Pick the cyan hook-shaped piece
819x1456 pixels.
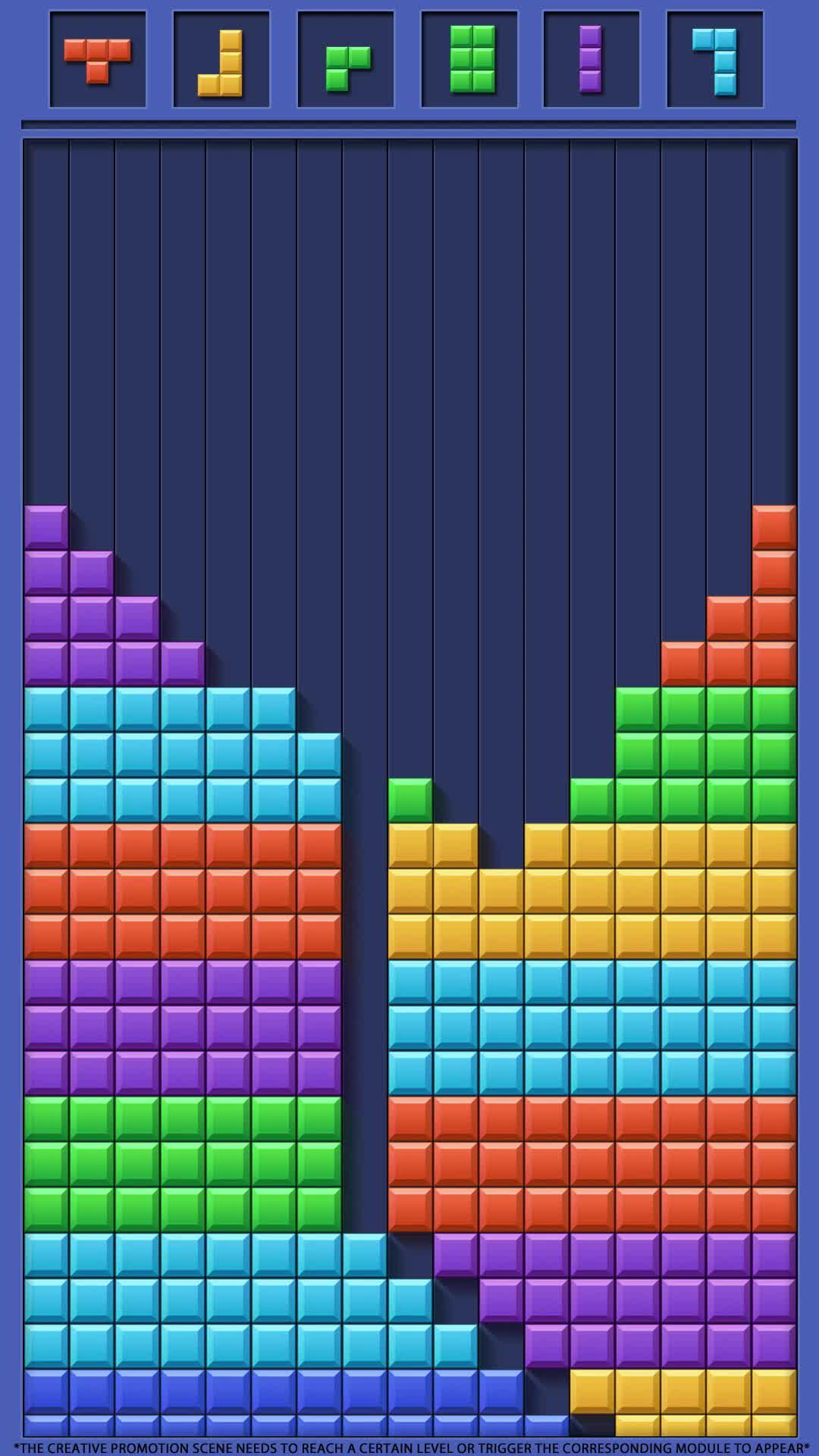coord(715,61)
